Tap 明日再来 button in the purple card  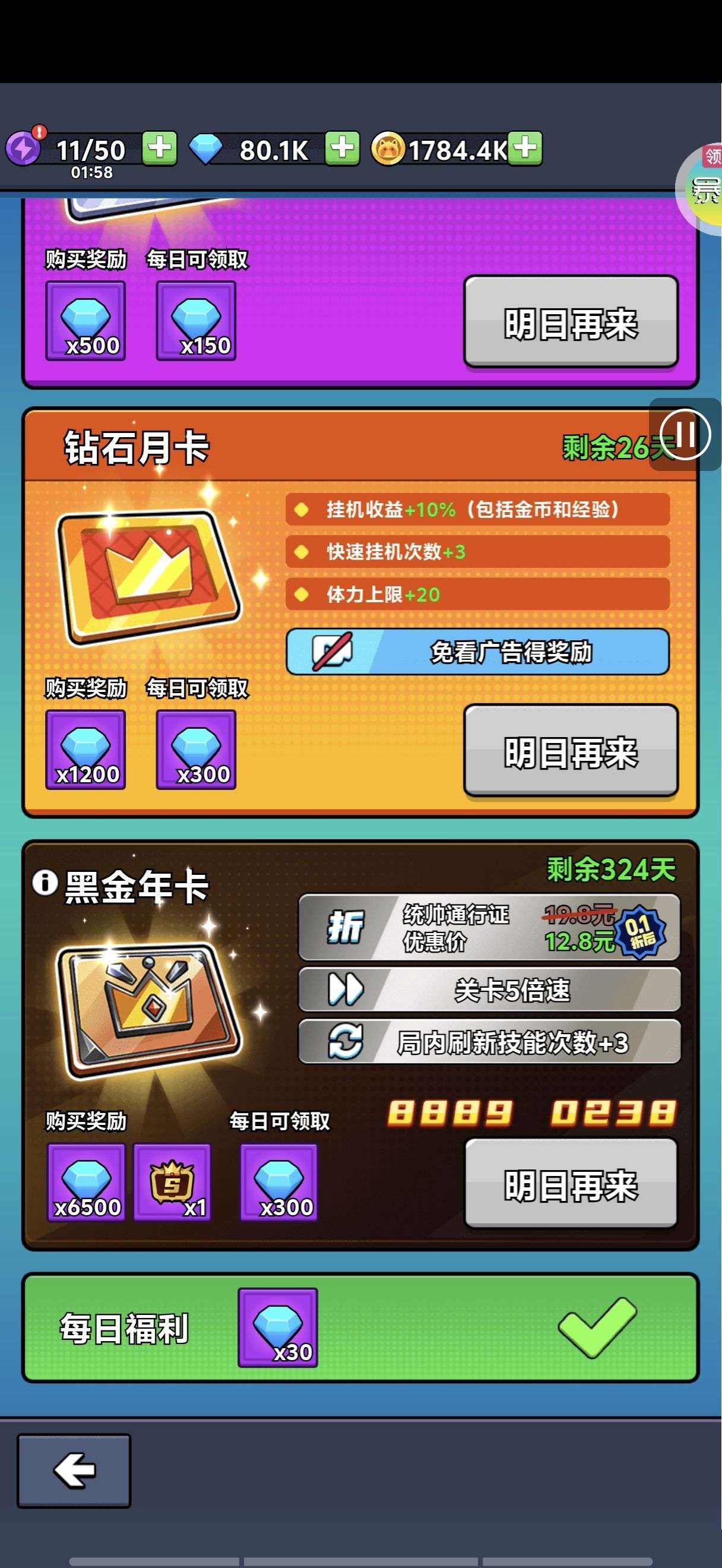[570, 321]
